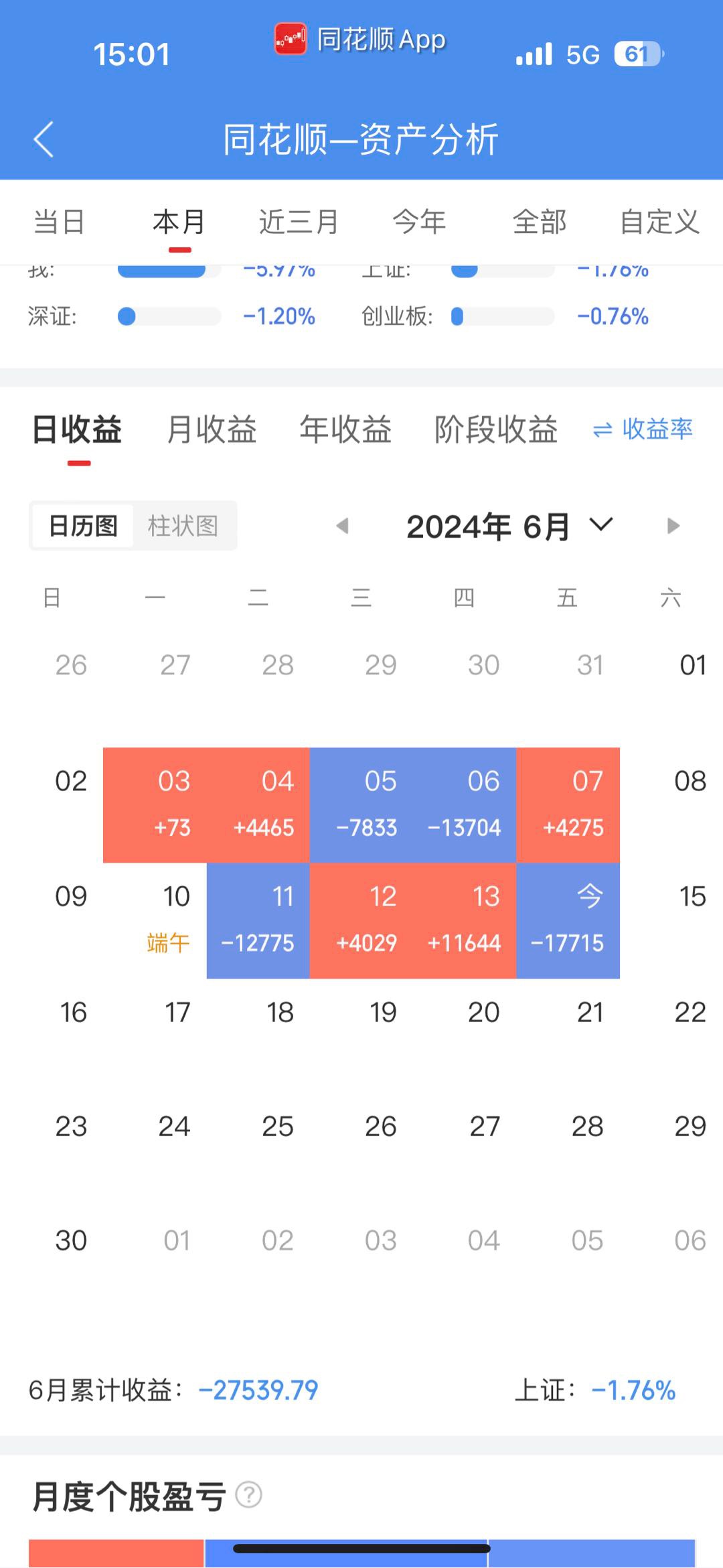This screenshot has width=723, height=1568.
Task: Switch to 阶段收益 tab
Action: coord(496,429)
